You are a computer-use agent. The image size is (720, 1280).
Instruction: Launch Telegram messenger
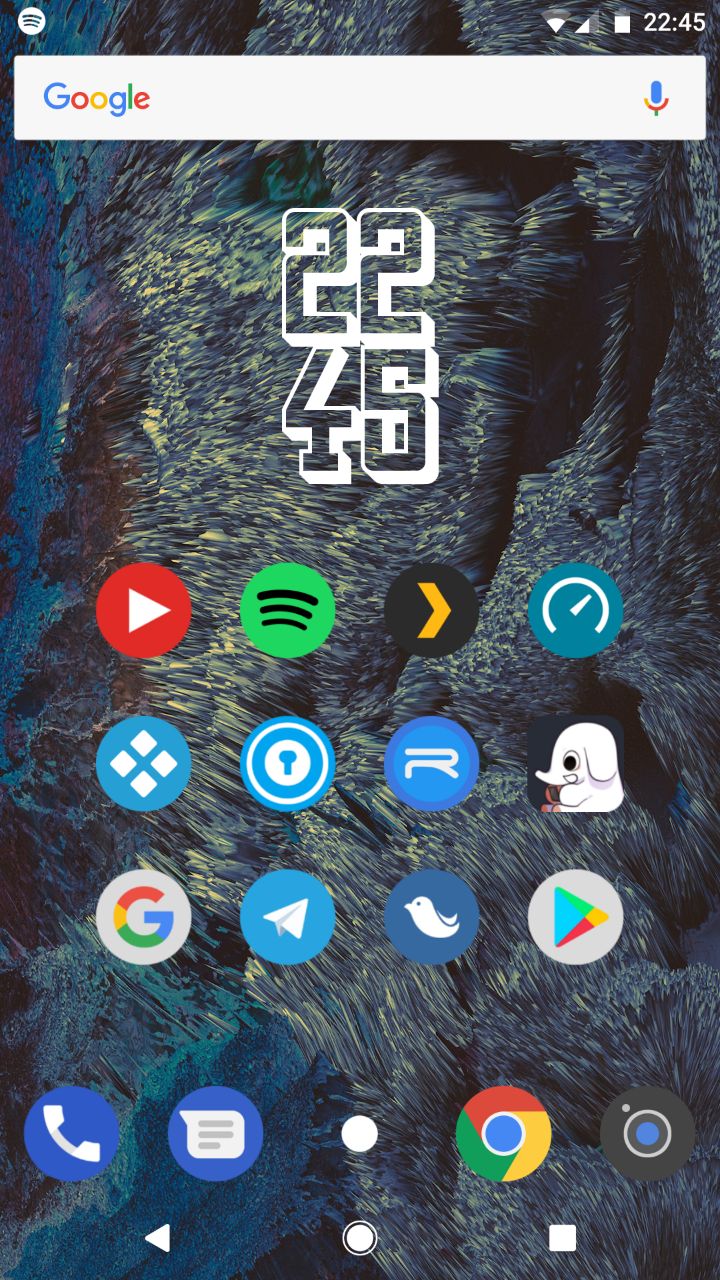point(288,917)
